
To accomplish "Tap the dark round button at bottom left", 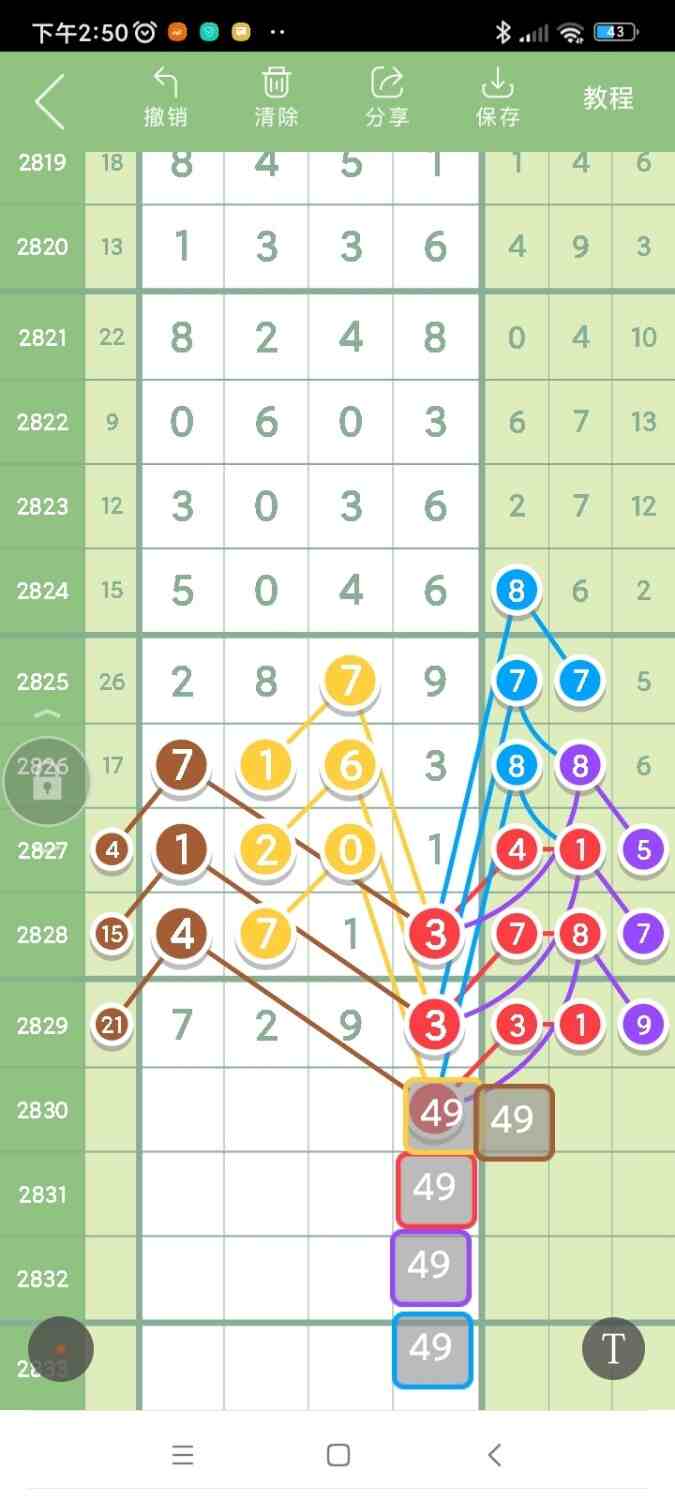I will point(61,1349).
